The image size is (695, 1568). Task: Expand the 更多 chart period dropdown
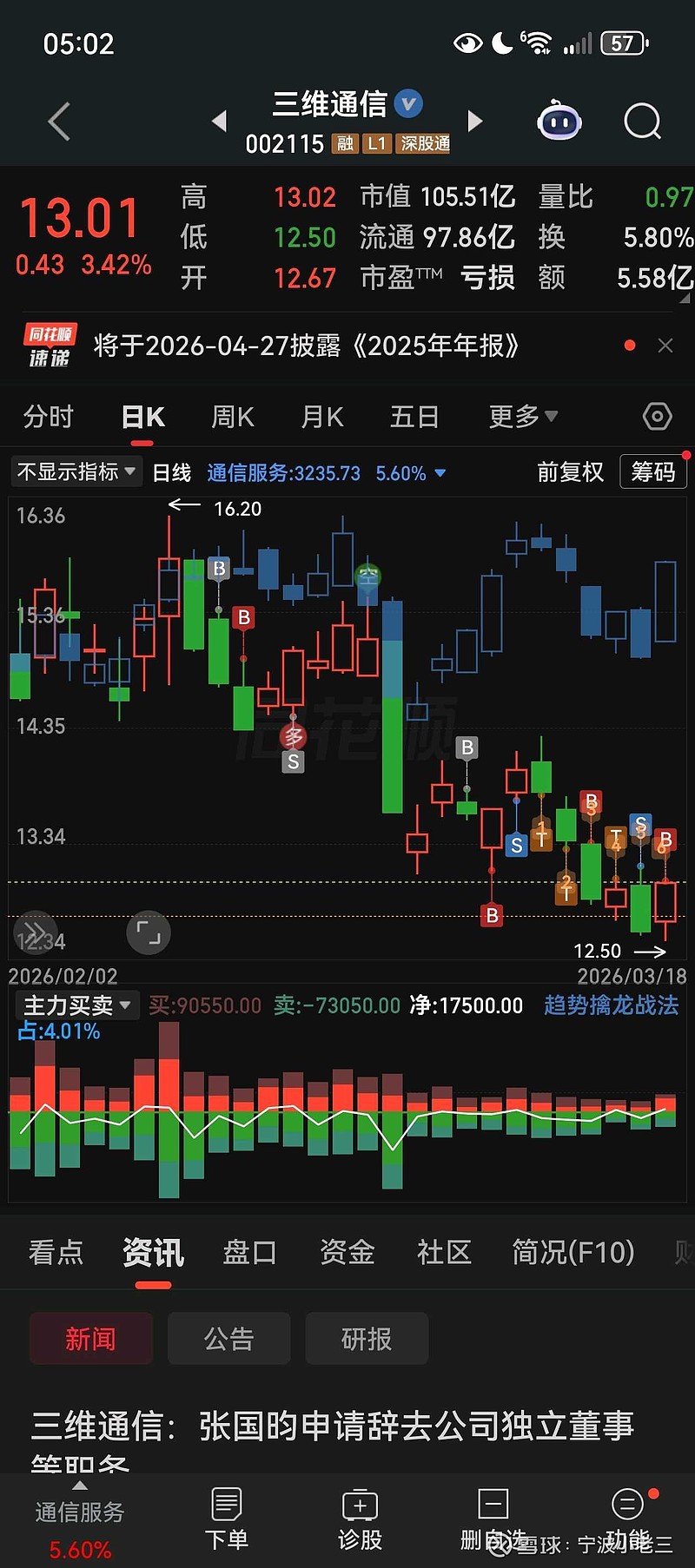[x=520, y=417]
